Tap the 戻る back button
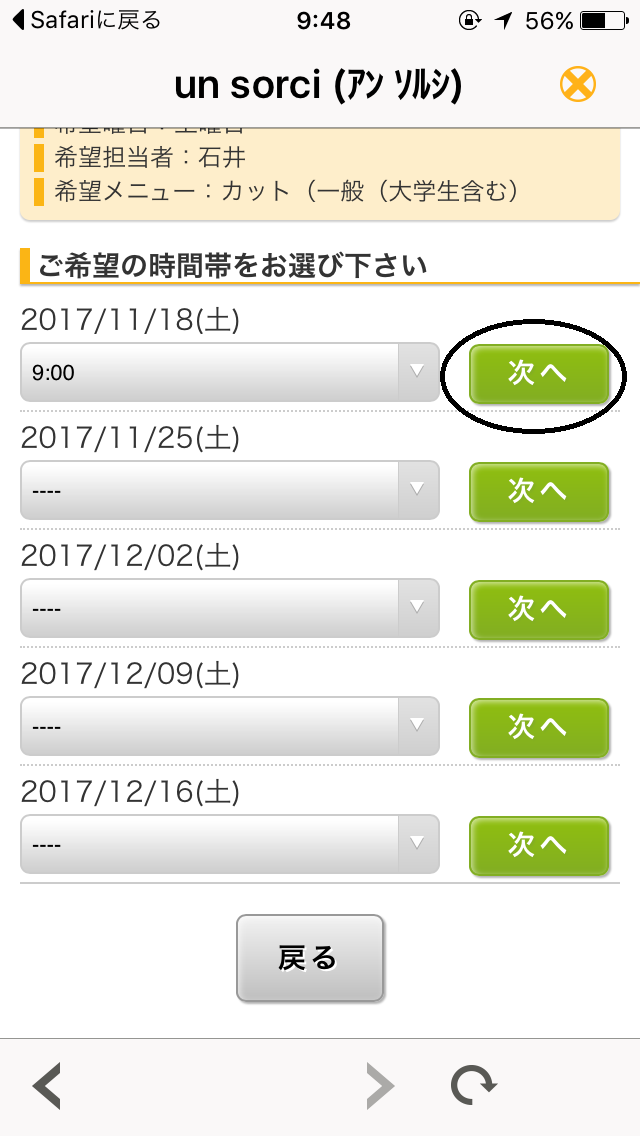Image resolution: width=640 pixels, height=1136 pixels. tap(309, 958)
